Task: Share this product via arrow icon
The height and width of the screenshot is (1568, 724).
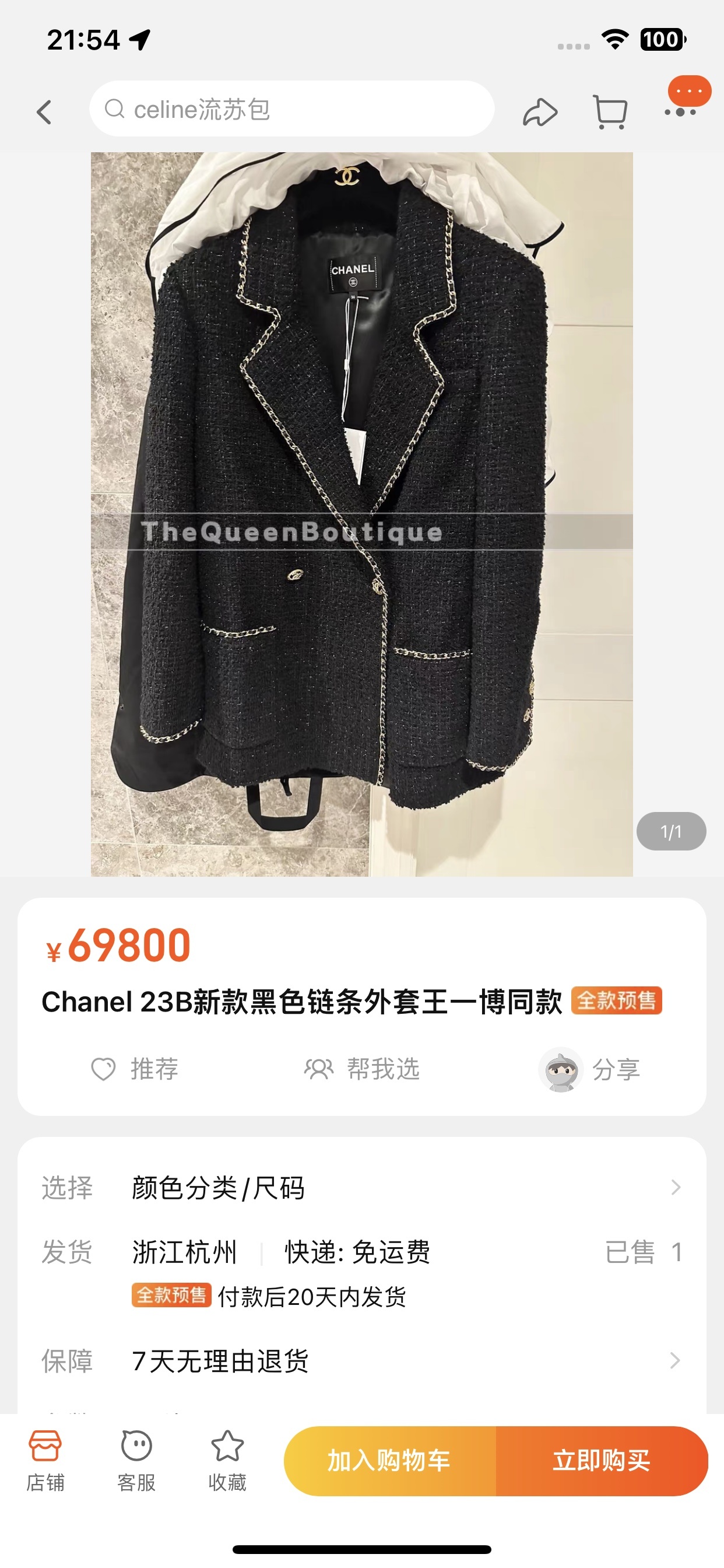Action: pyautogui.click(x=540, y=112)
